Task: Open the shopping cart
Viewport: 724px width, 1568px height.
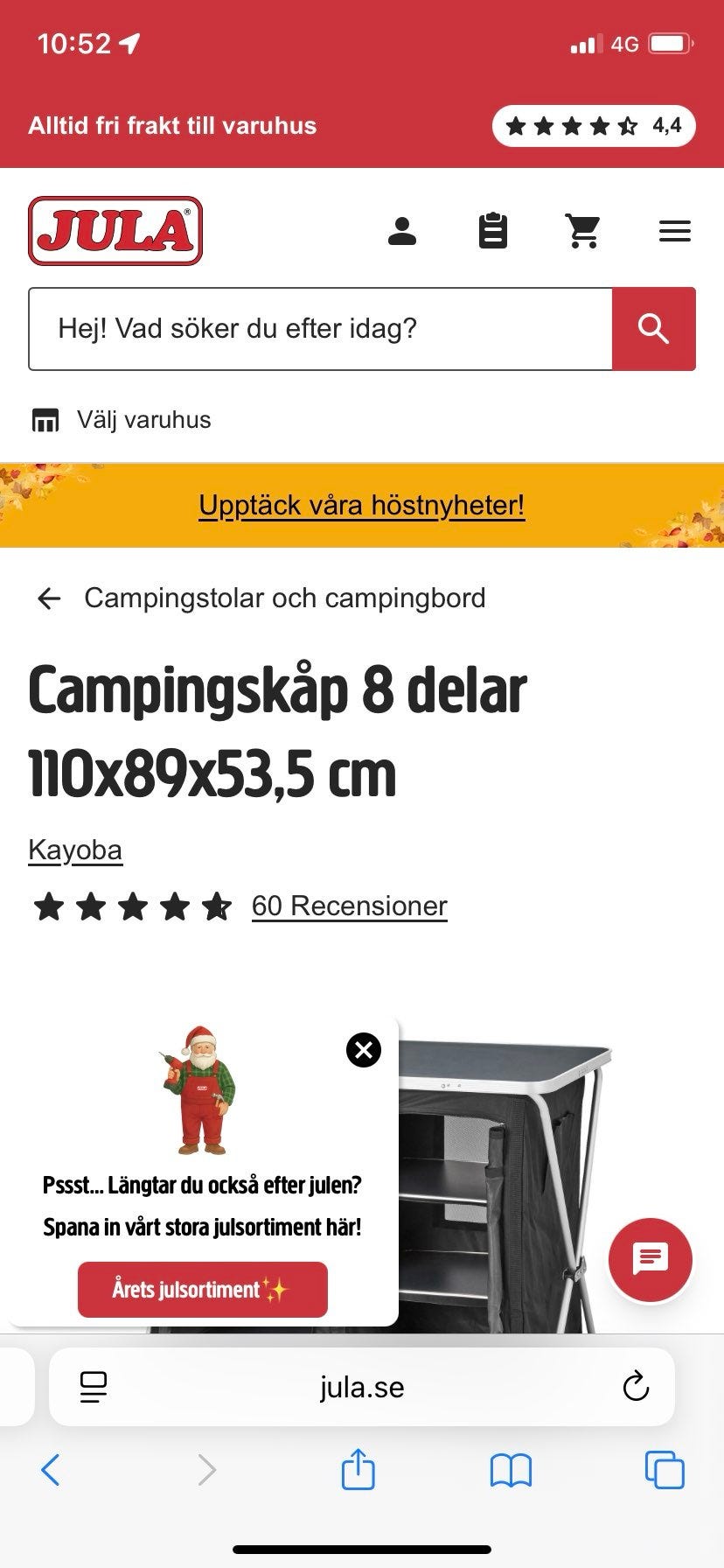Action: click(x=583, y=231)
